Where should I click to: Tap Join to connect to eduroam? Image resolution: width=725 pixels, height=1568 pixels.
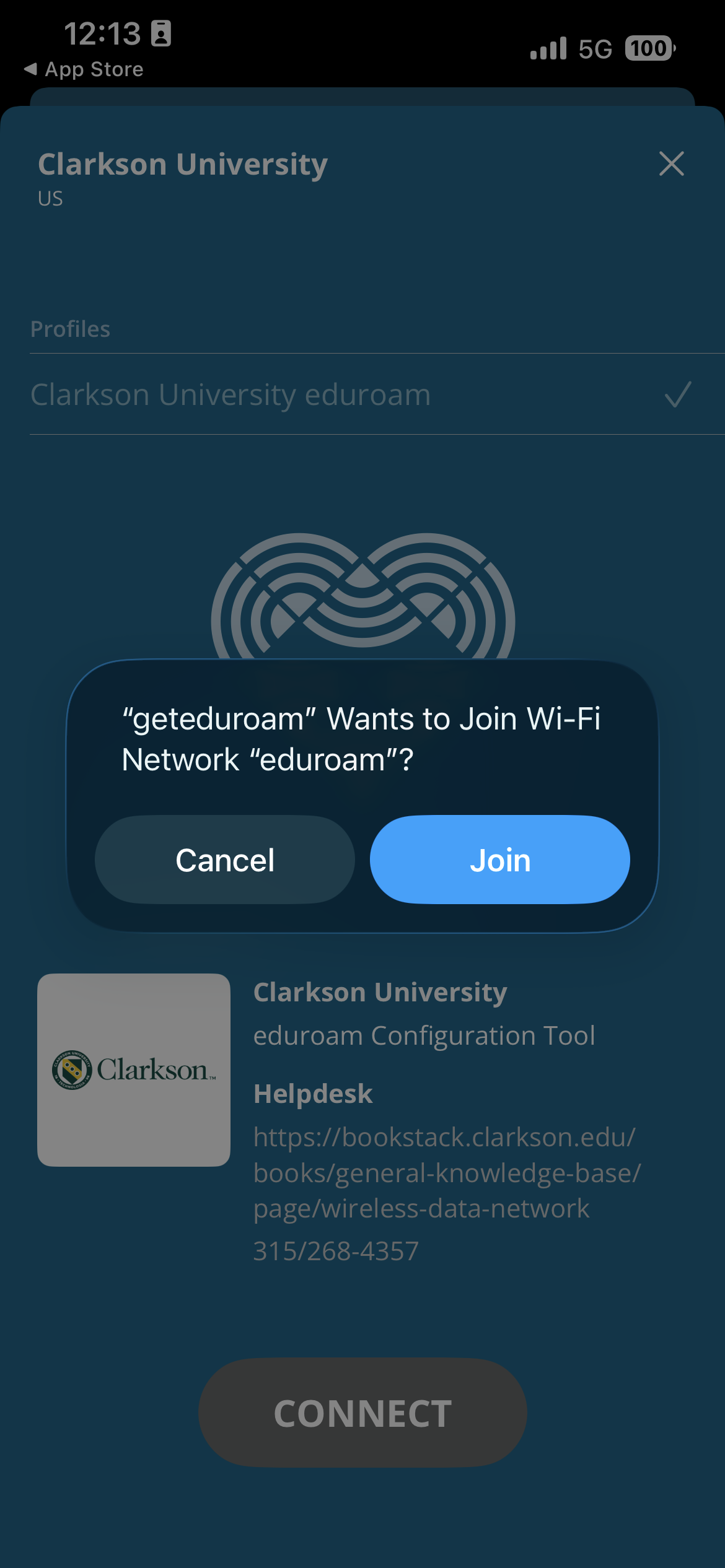pyautogui.click(x=499, y=860)
